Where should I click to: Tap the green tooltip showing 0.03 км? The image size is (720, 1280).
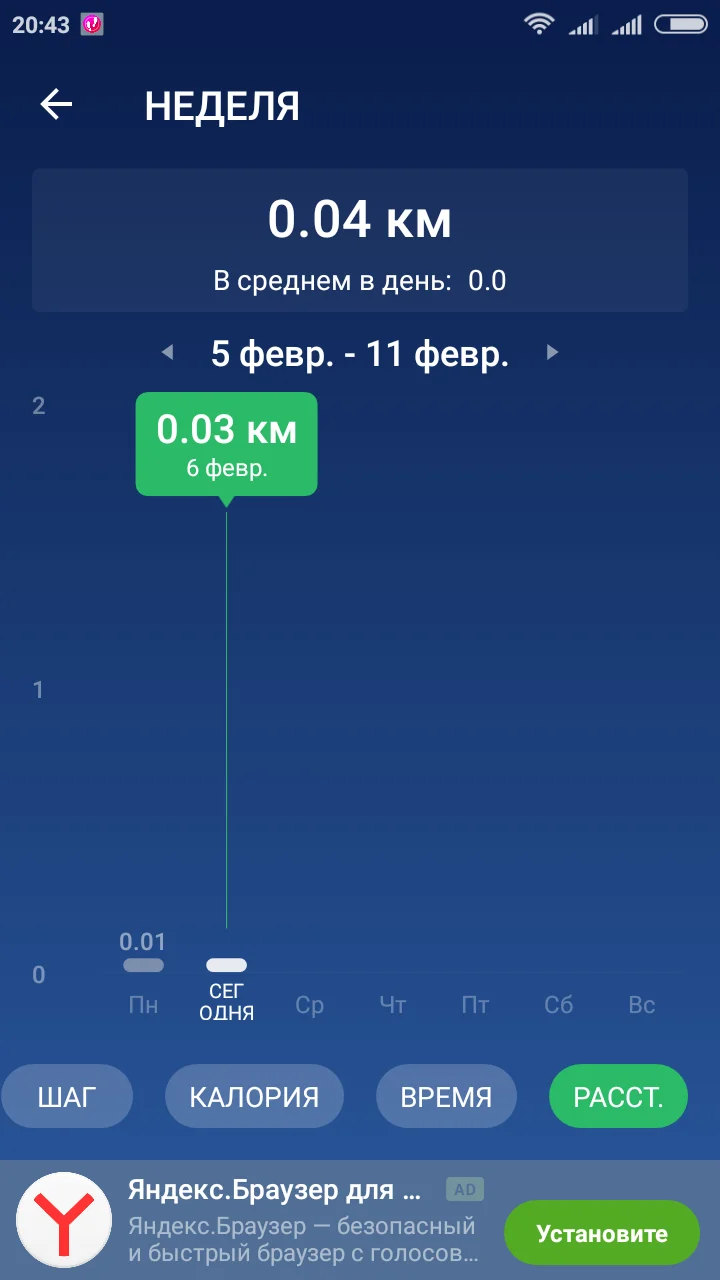pos(226,444)
